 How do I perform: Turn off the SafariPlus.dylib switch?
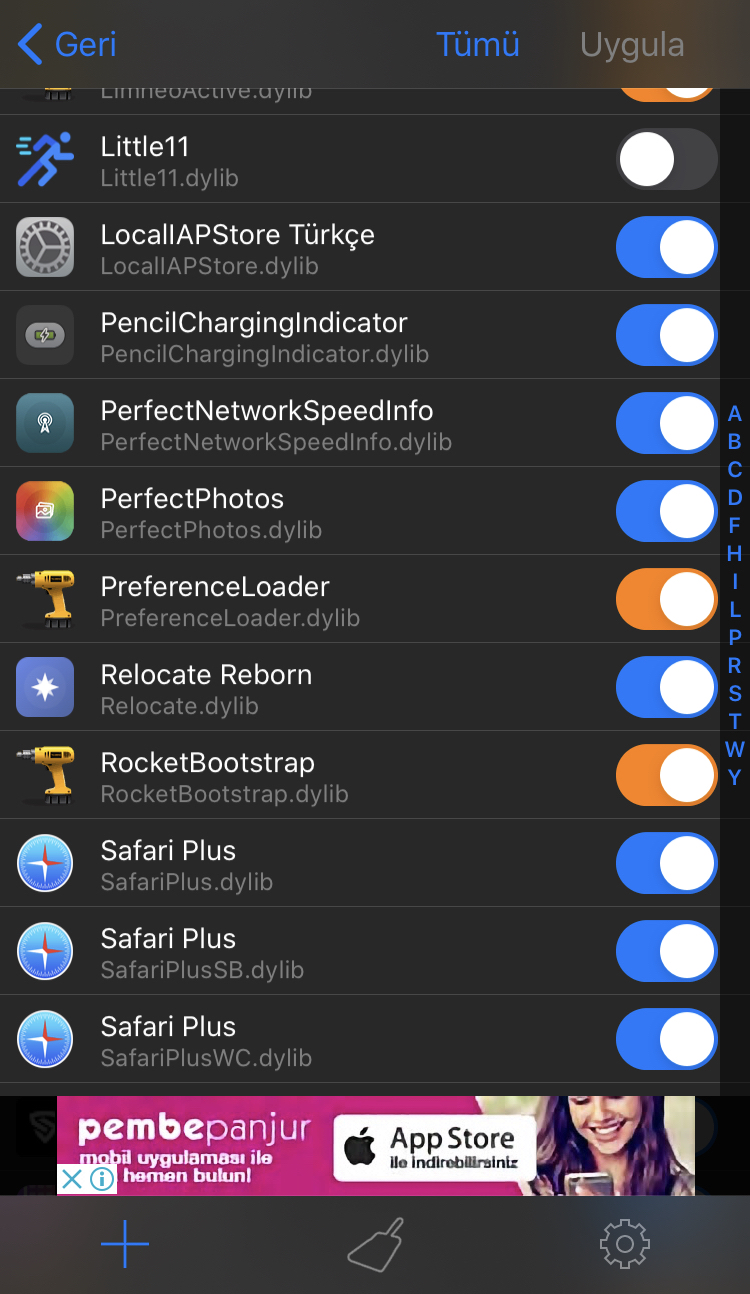pyautogui.click(x=667, y=863)
